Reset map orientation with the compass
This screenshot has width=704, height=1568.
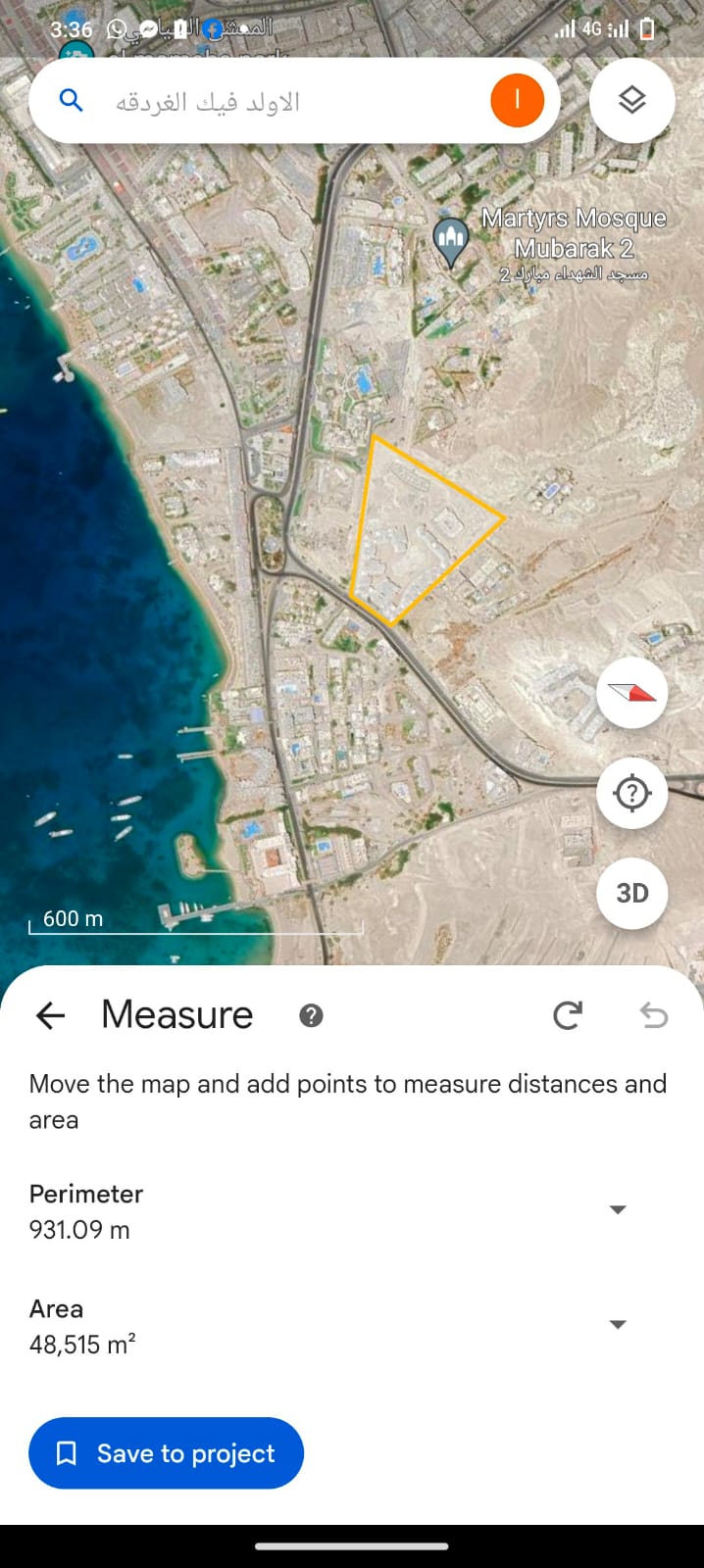coord(632,693)
